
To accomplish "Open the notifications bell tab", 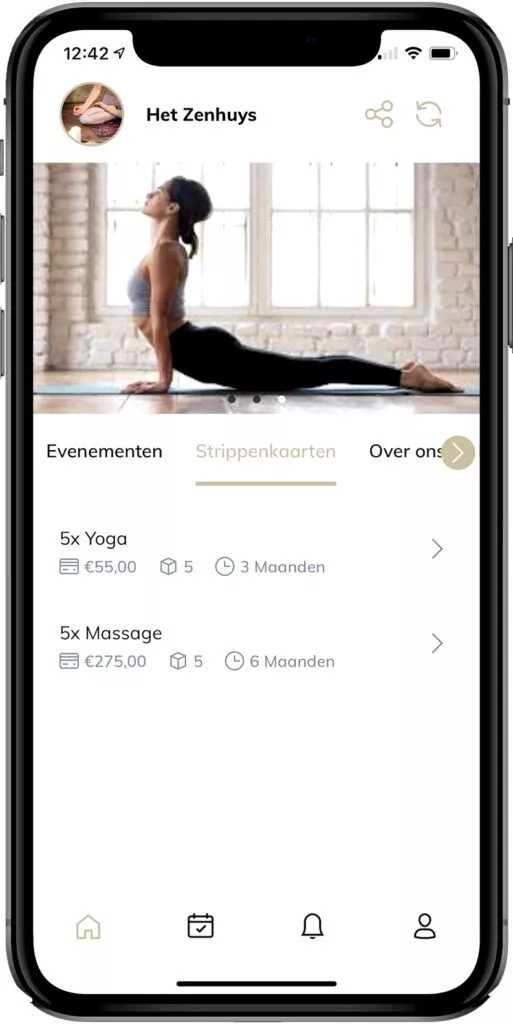I will click(x=313, y=926).
